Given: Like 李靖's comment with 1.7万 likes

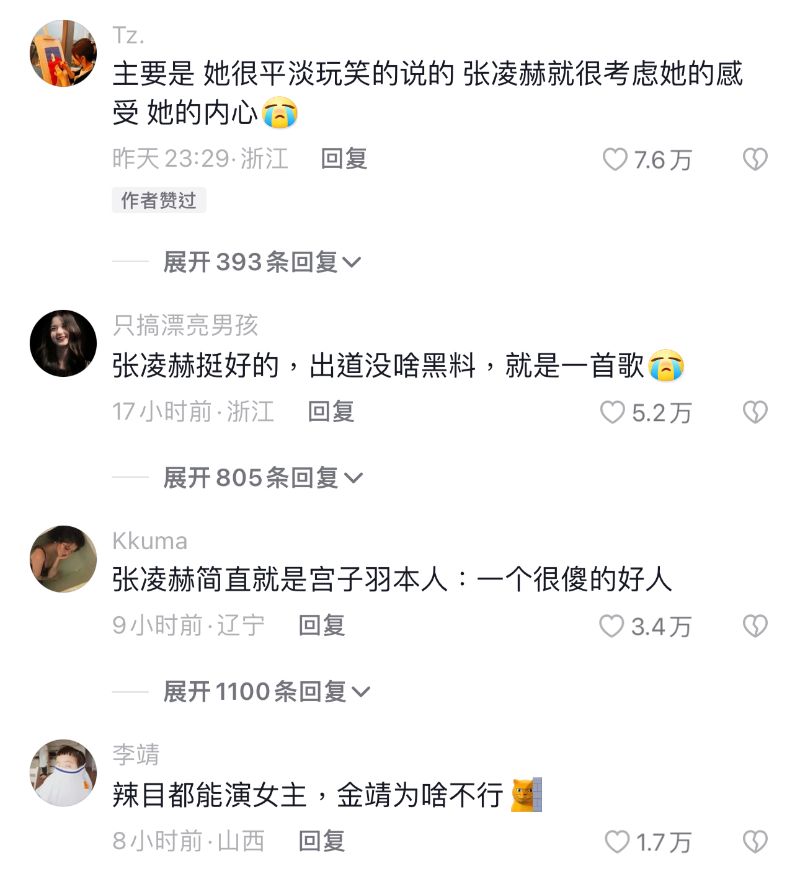Looking at the screenshot, I should pos(617,842).
